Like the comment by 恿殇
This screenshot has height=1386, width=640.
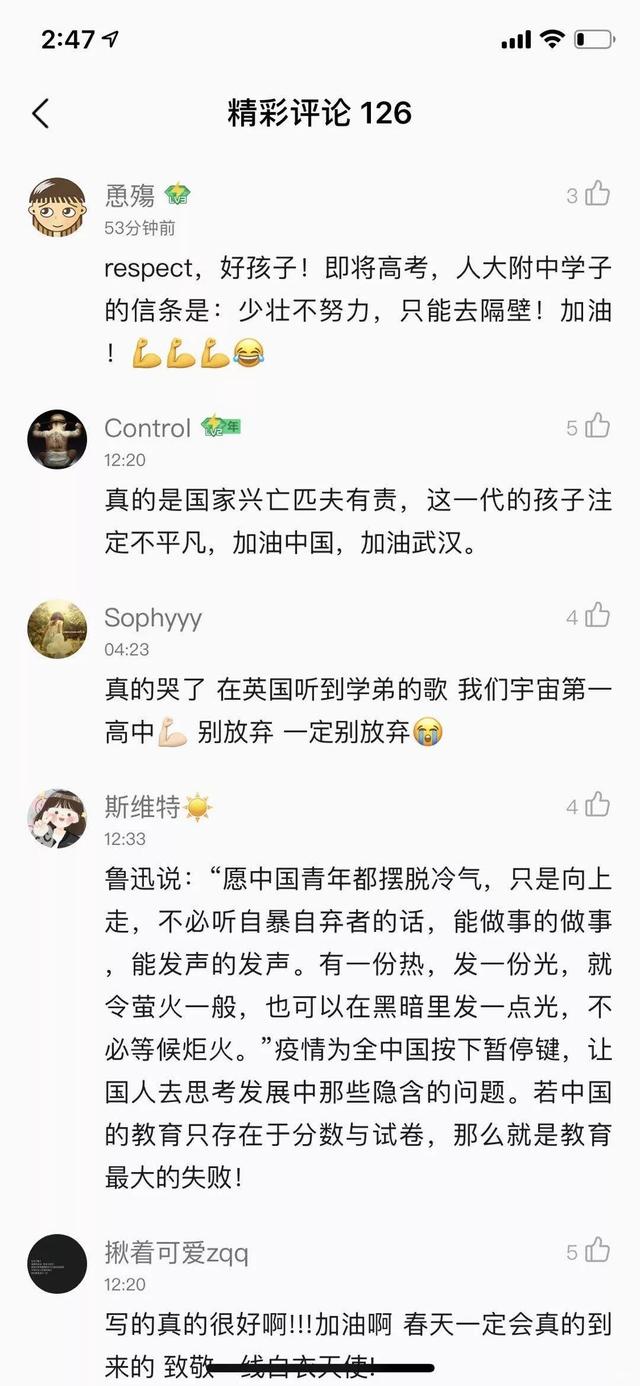pos(597,194)
